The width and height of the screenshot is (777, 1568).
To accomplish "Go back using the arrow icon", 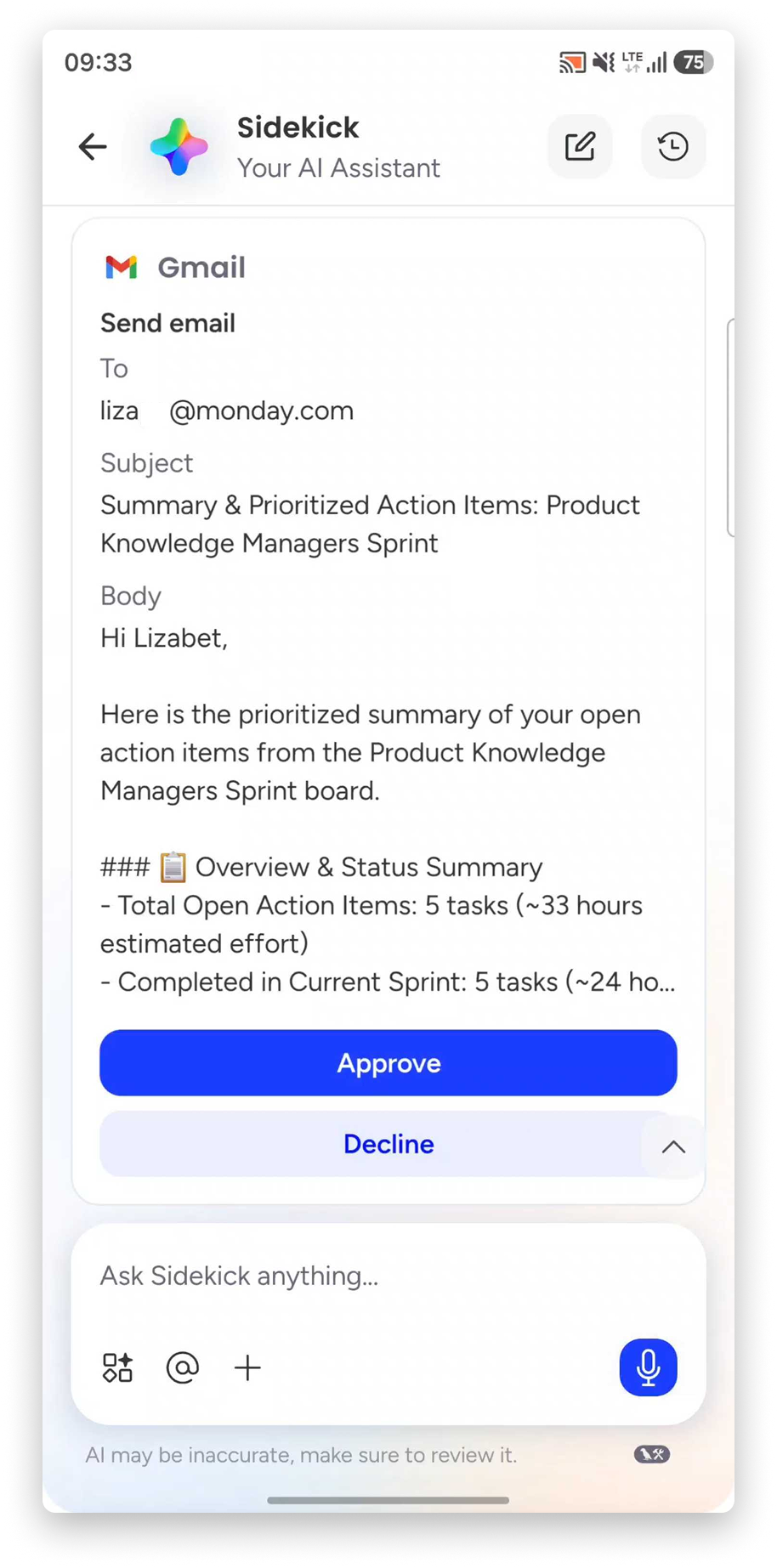I will (93, 146).
